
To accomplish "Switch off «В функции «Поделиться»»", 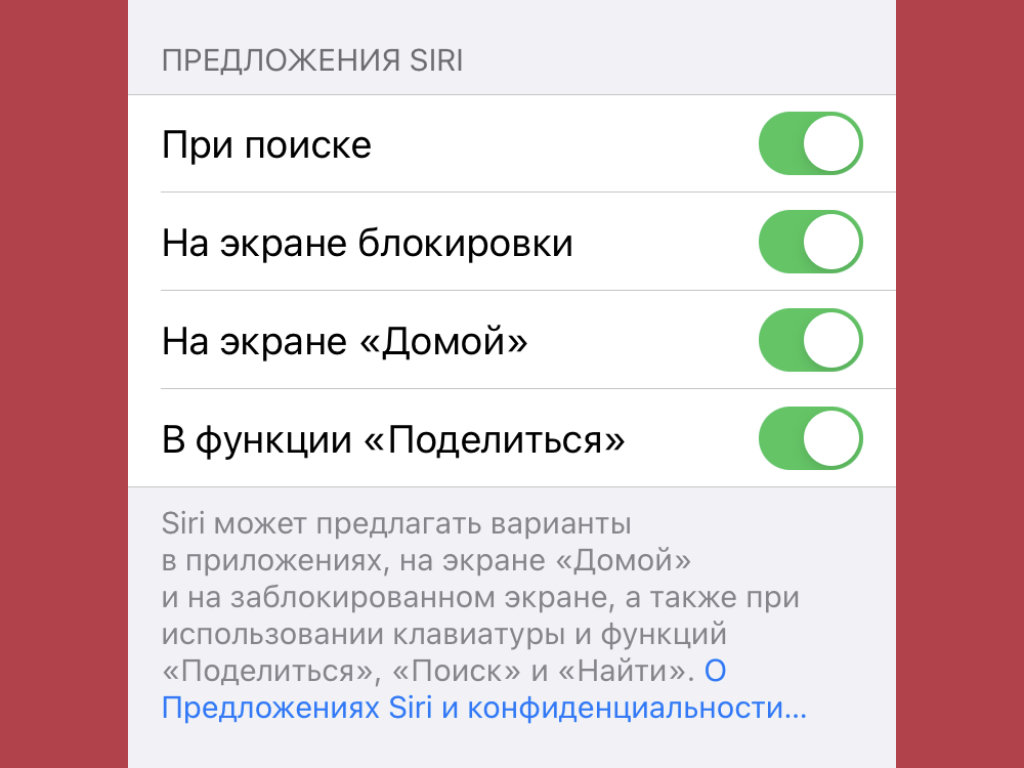I will (810, 438).
